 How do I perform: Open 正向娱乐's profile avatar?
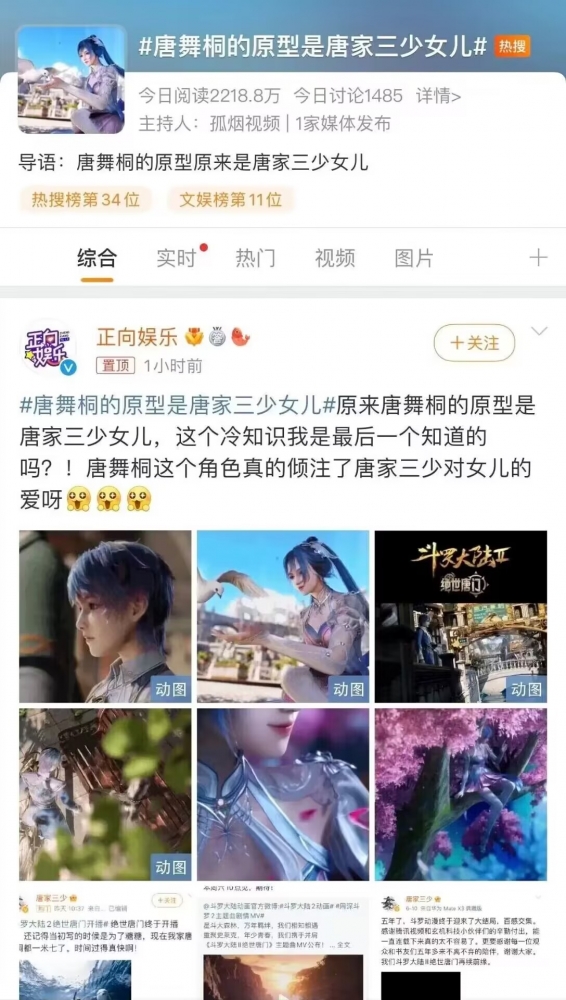pyautogui.click(x=48, y=349)
